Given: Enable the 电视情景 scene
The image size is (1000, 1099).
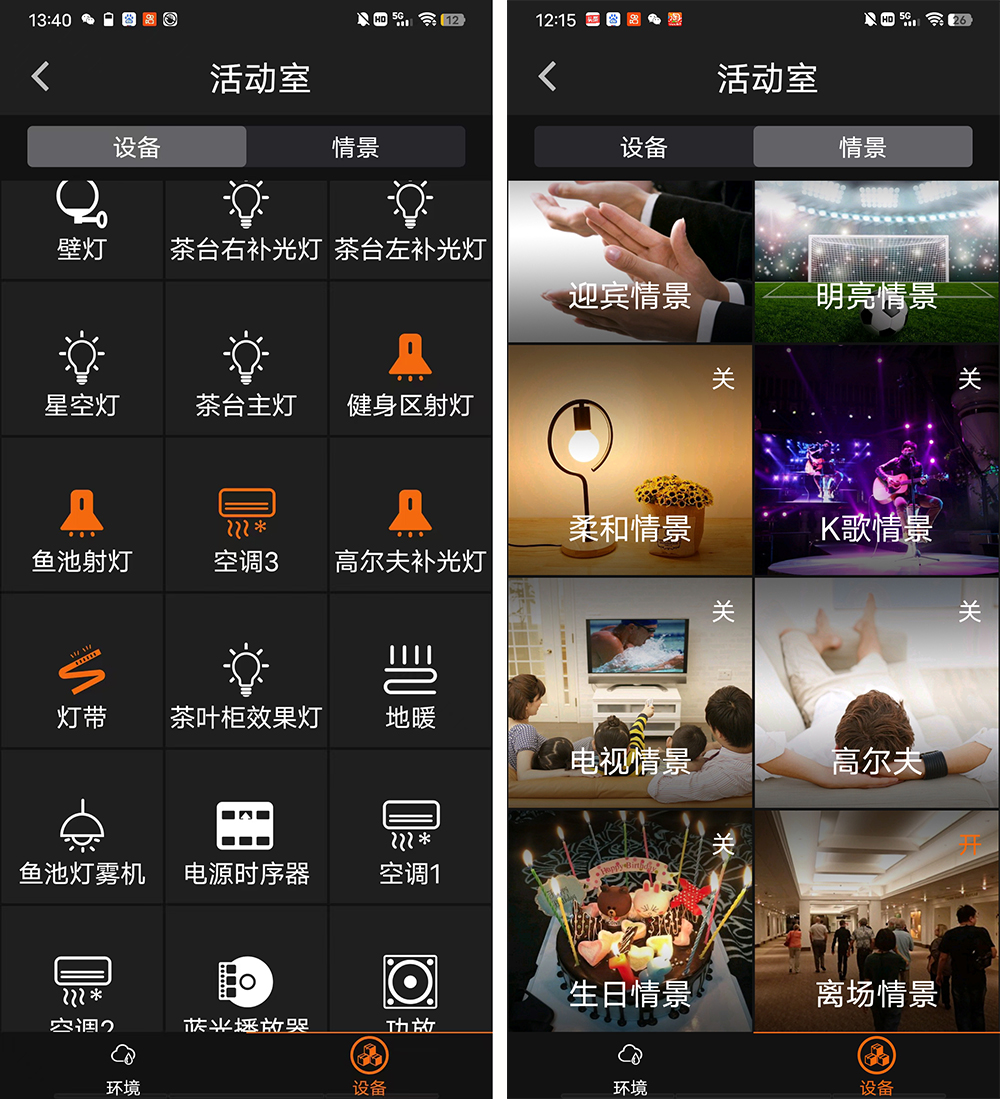Looking at the screenshot, I should pyautogui.click(x=630, y=692).
